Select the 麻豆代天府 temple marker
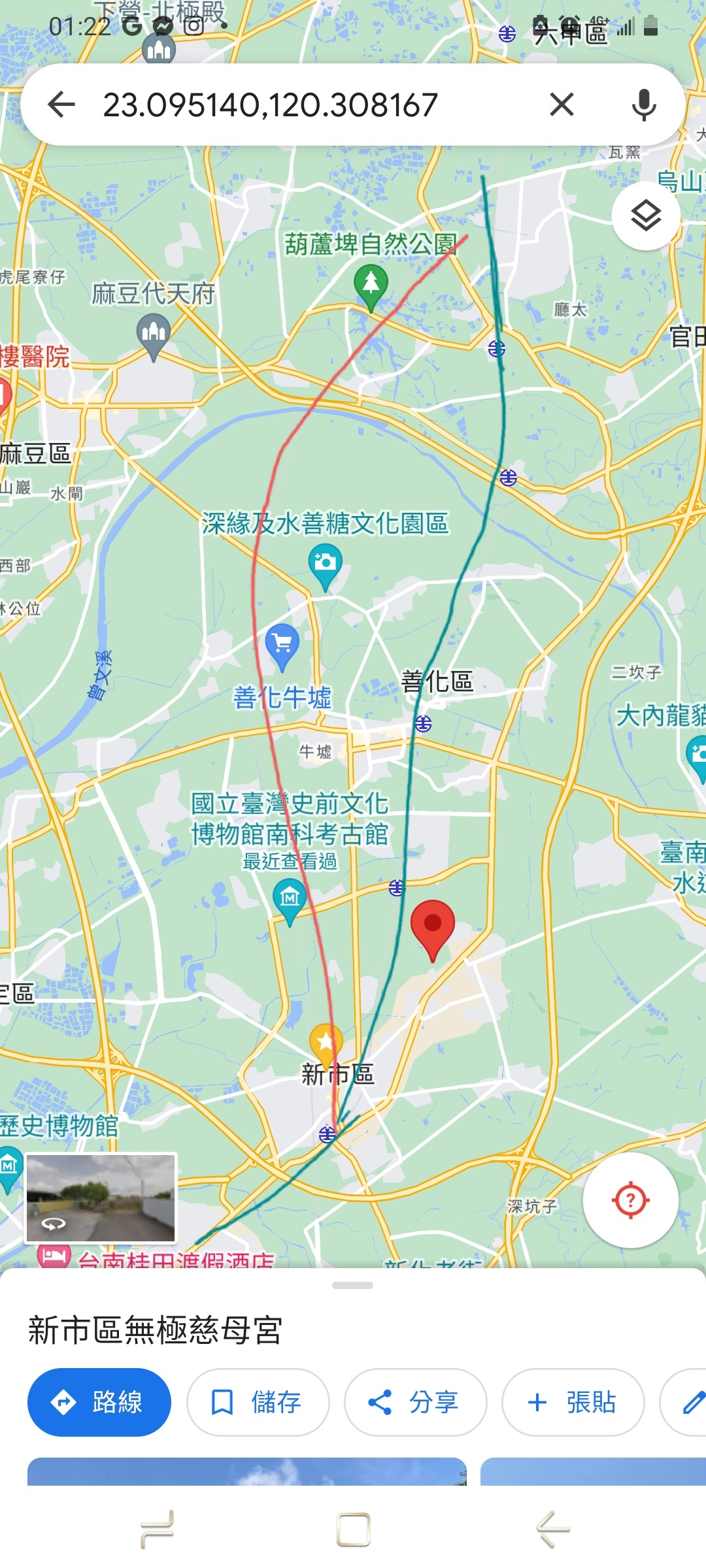Image resolution: width=706 pixels, height=1568 pixels. pos(154,333)
